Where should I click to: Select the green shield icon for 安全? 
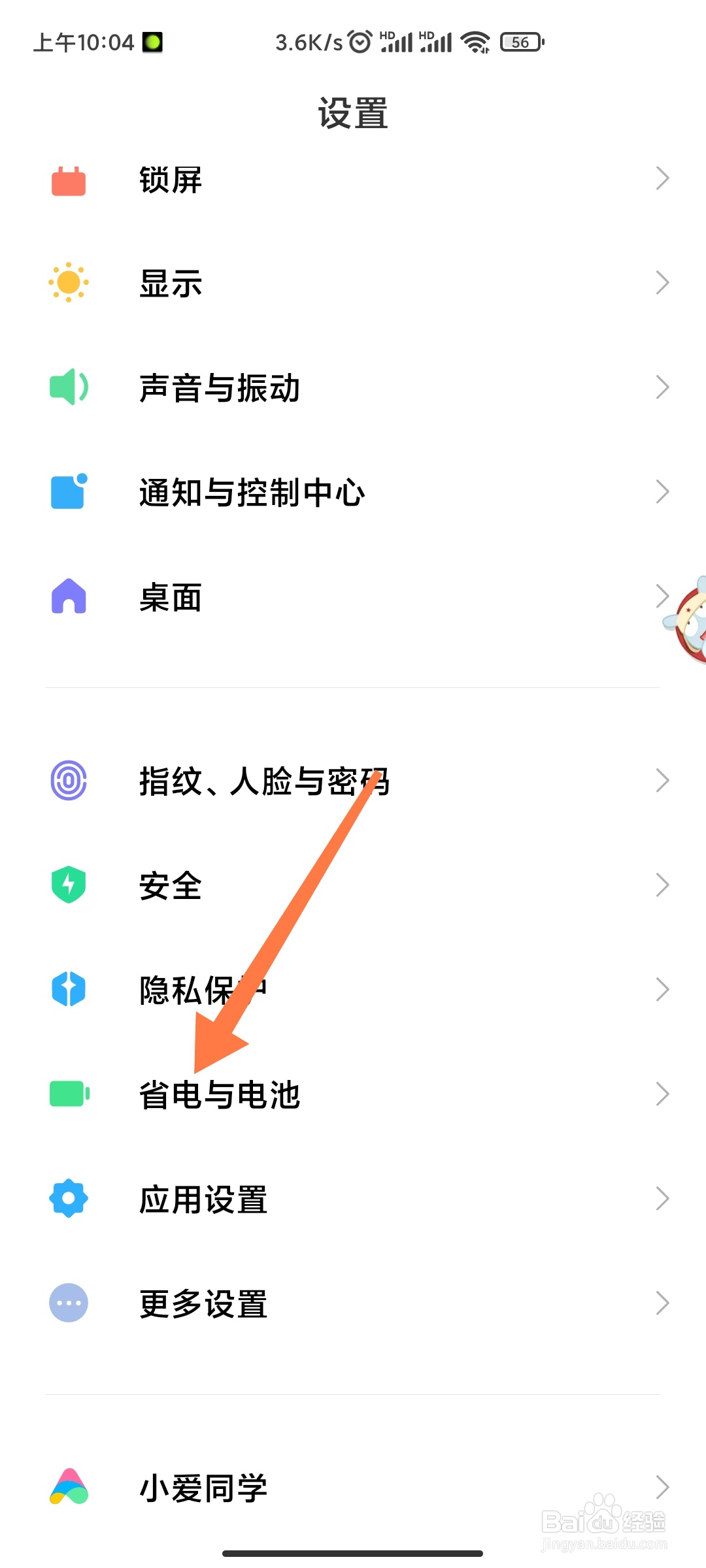(68, 885)
